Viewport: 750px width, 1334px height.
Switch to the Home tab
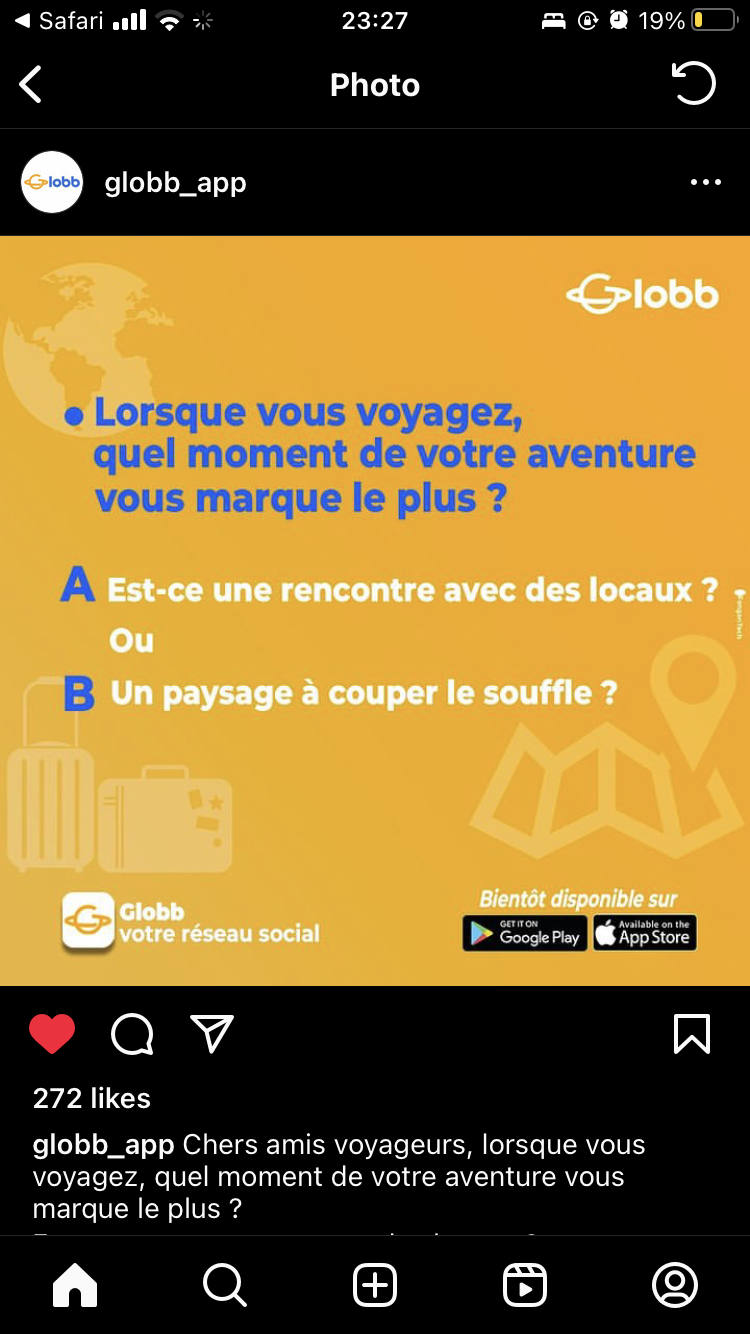tap(75, 1285)
